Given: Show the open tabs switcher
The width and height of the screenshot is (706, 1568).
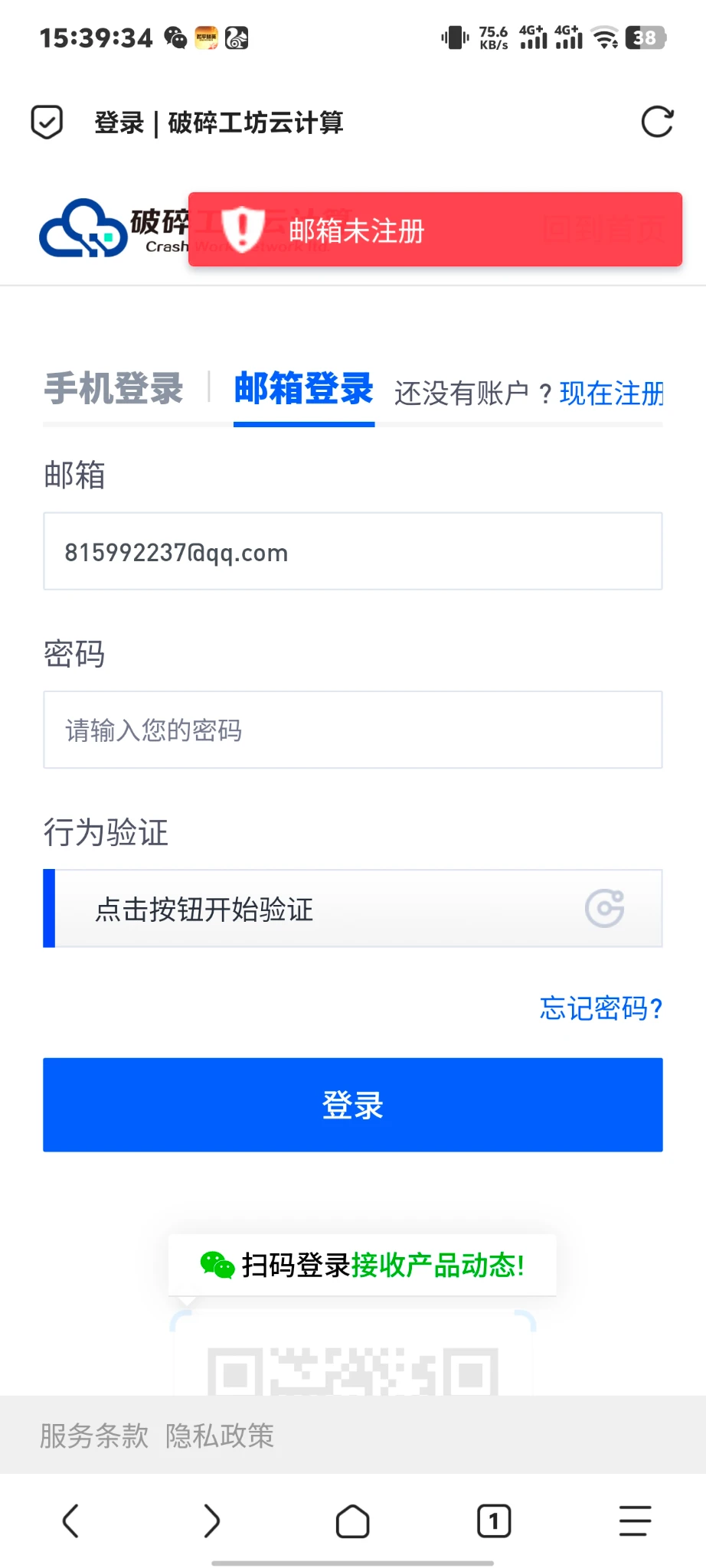Looking at the screenshot, I should tap(494, 1521).
